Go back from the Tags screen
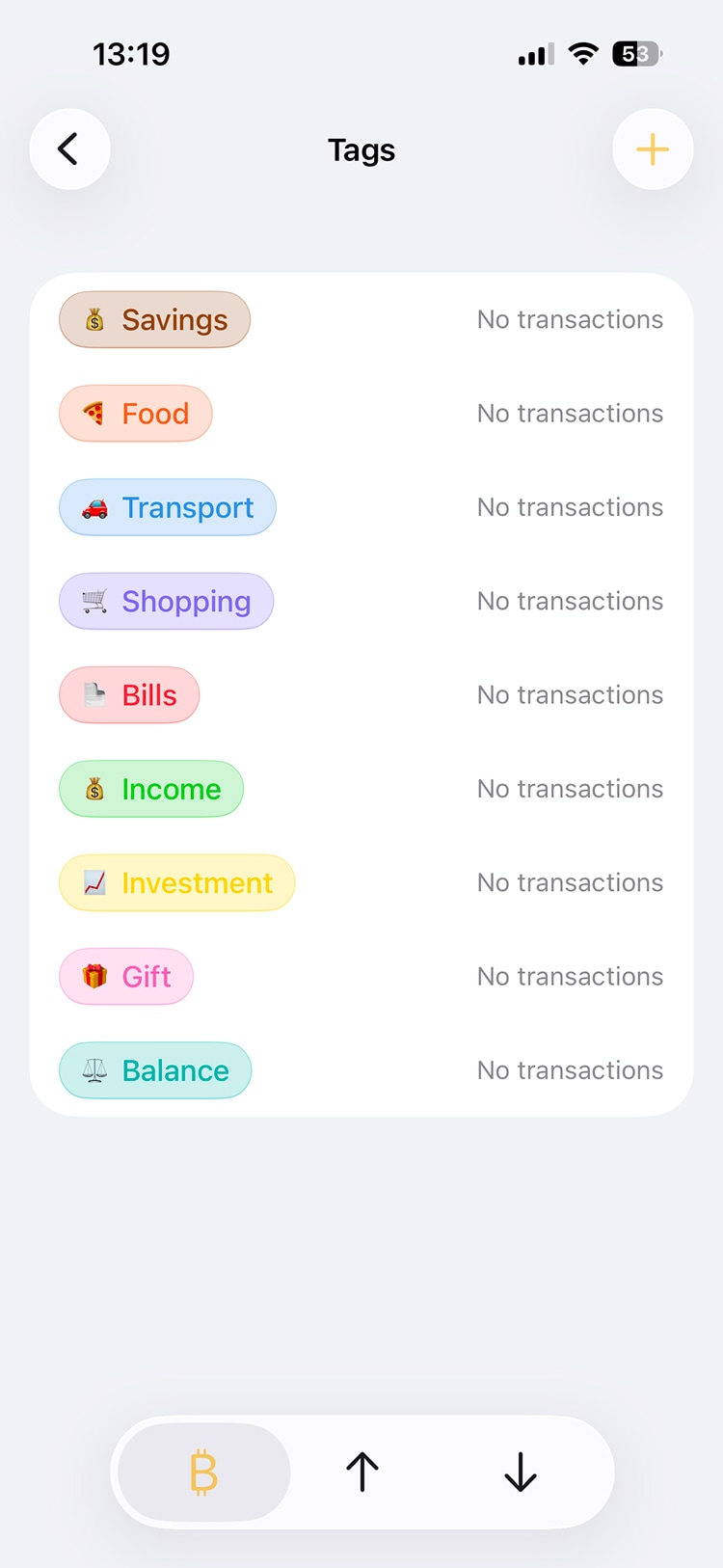Screen dimensions: 723x1568 (x=69, y=149)
